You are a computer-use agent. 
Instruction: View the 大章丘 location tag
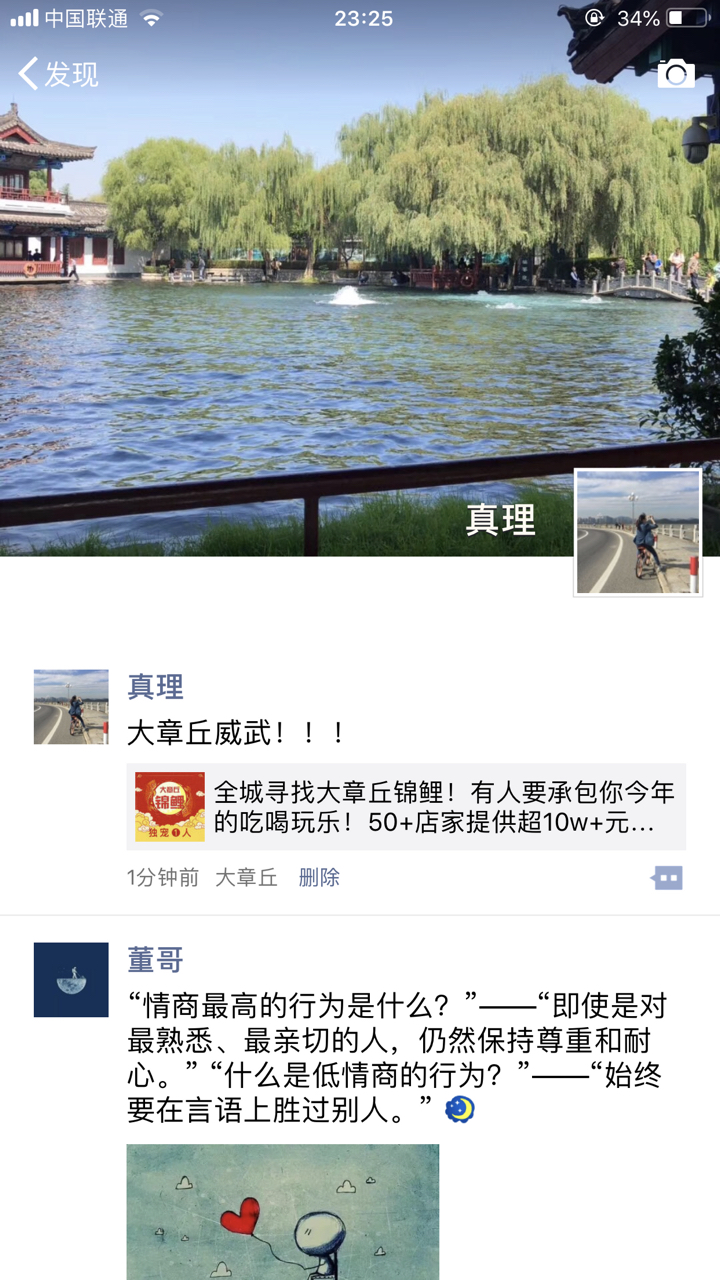246,878
